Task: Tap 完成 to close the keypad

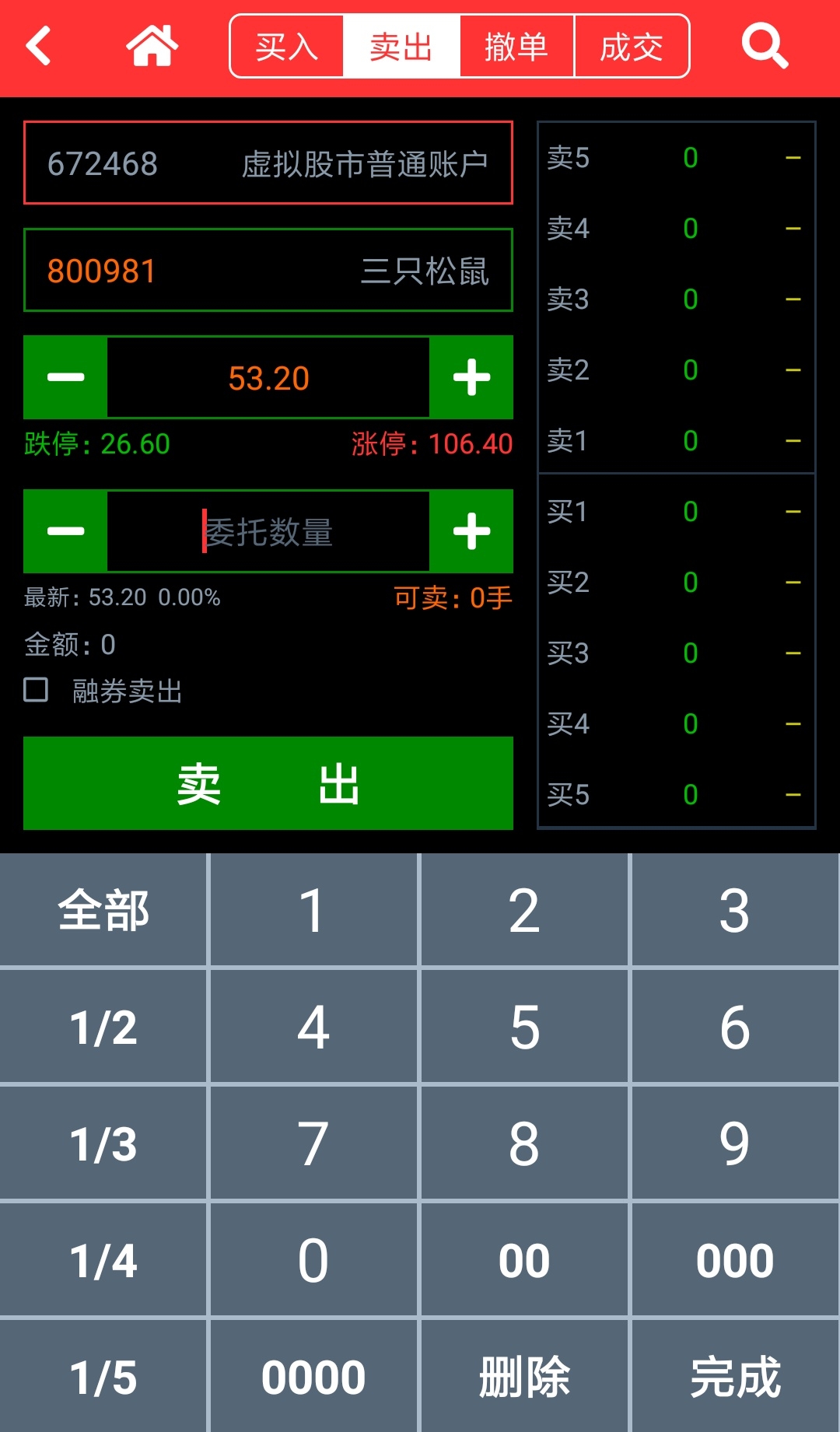Action: [735, 1377]
